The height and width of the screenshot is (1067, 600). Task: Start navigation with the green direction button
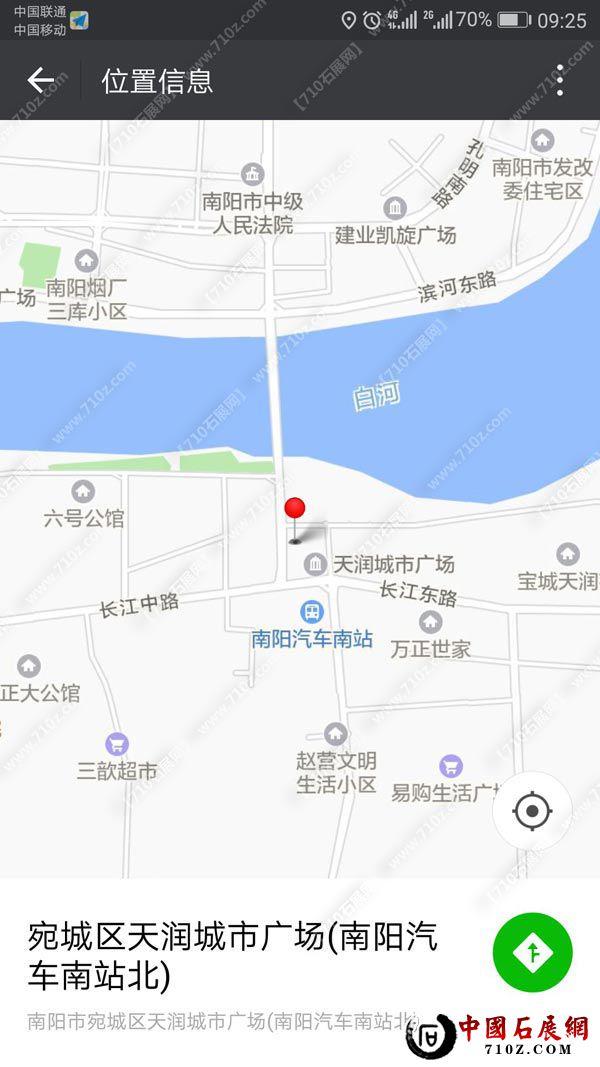point(532,953)
